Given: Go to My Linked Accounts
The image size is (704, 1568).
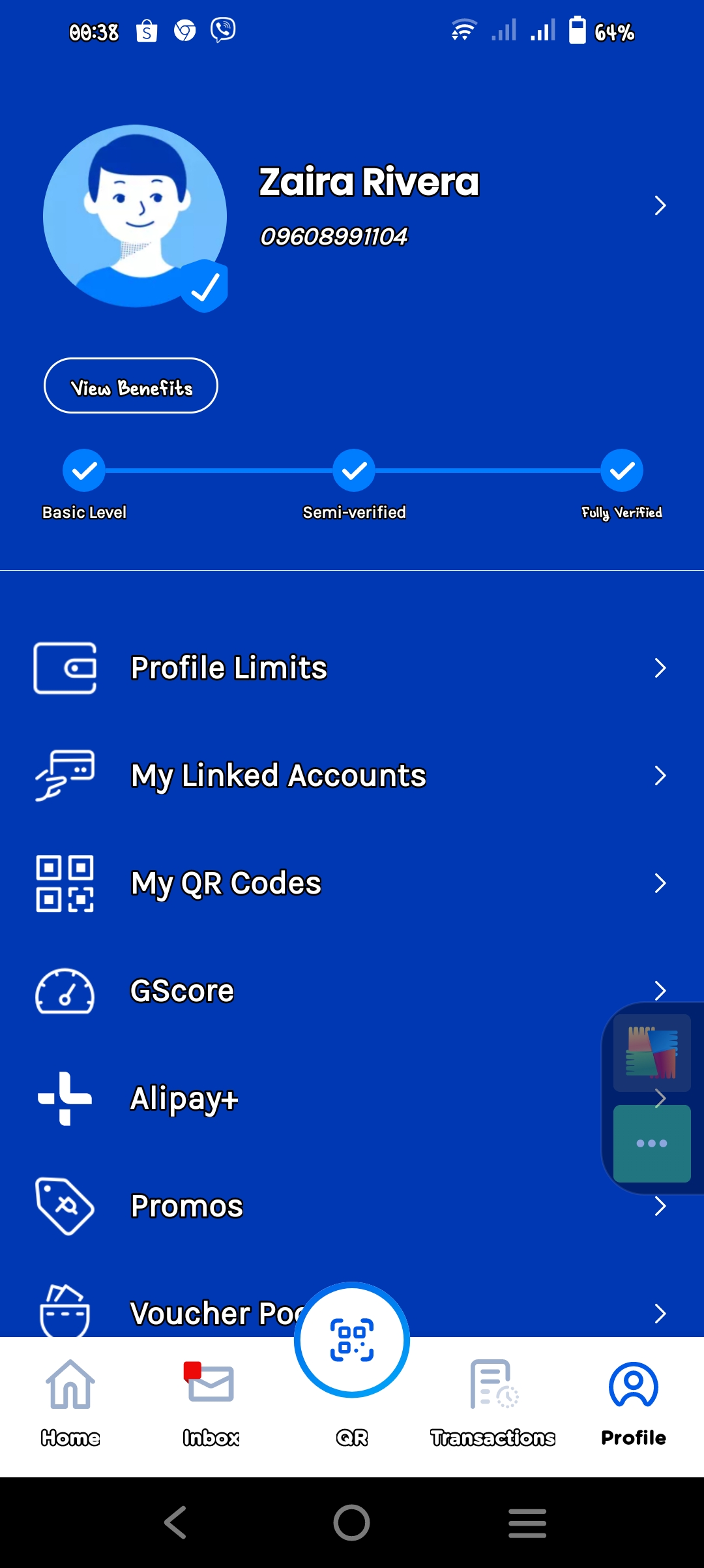Looking at the screenshot, I should 352,776.
